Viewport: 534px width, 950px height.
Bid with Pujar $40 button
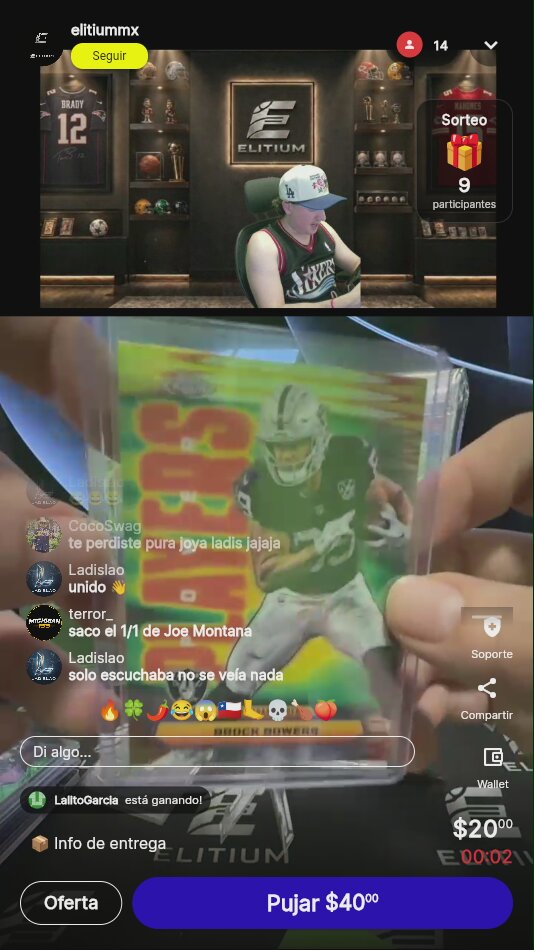[322, 903]
